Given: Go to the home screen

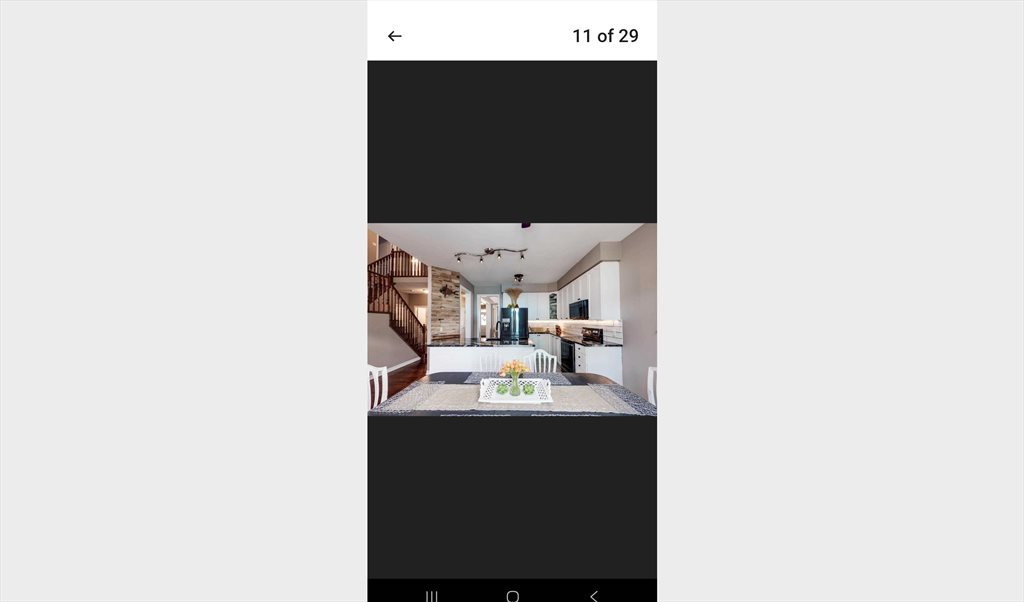Looking at the screenshot, I should tap(512, 596).
